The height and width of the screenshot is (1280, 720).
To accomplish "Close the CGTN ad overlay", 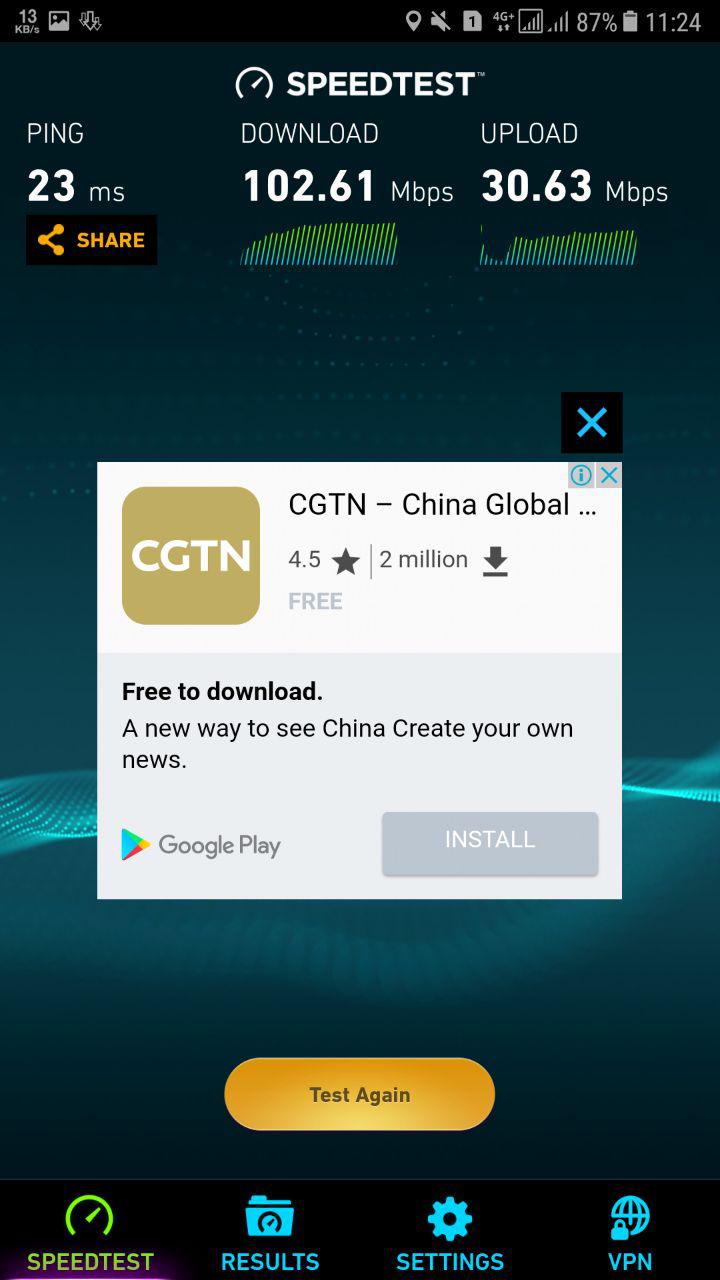I will point(592,423).
